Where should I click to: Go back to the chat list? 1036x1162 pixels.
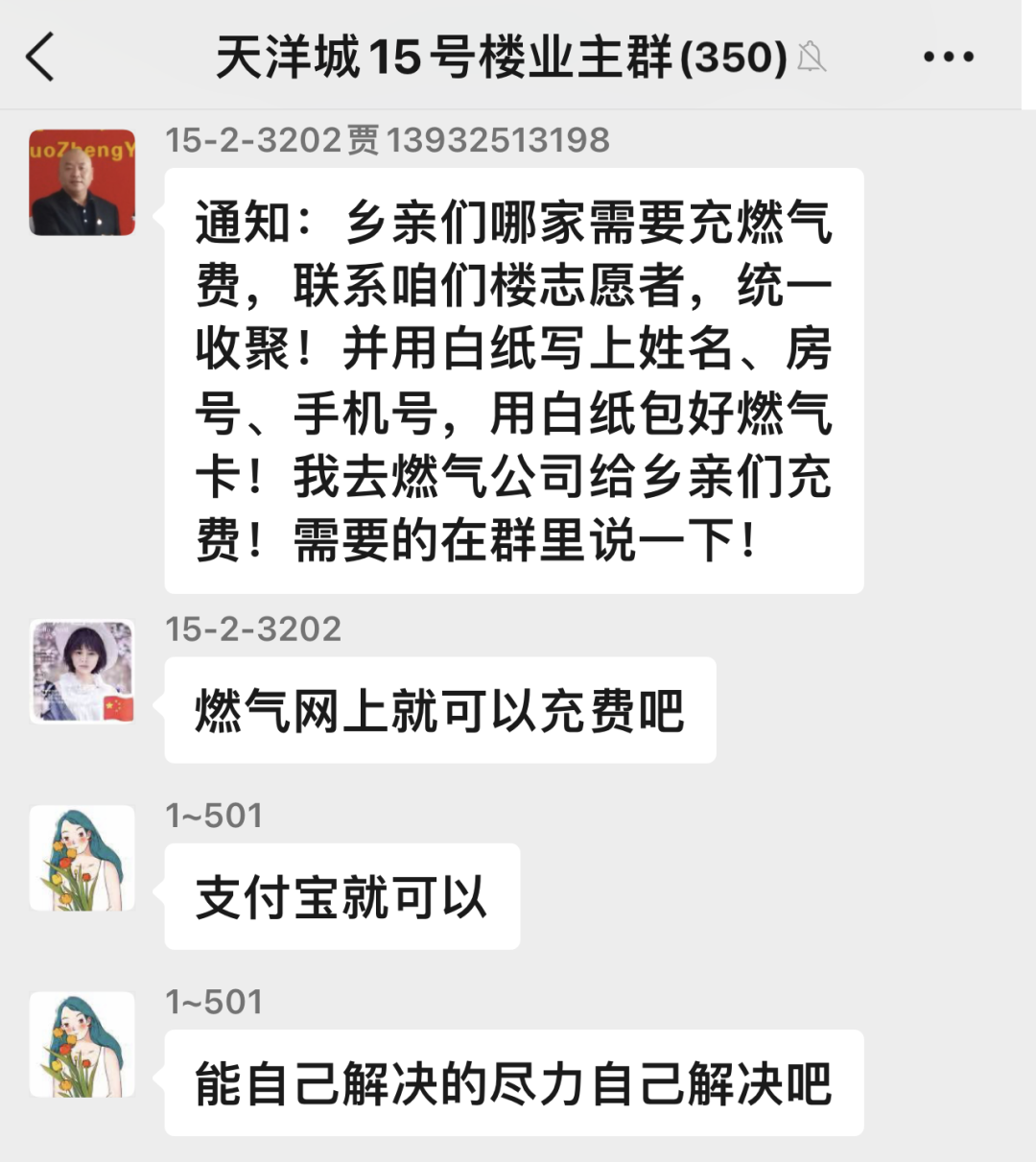41,57
